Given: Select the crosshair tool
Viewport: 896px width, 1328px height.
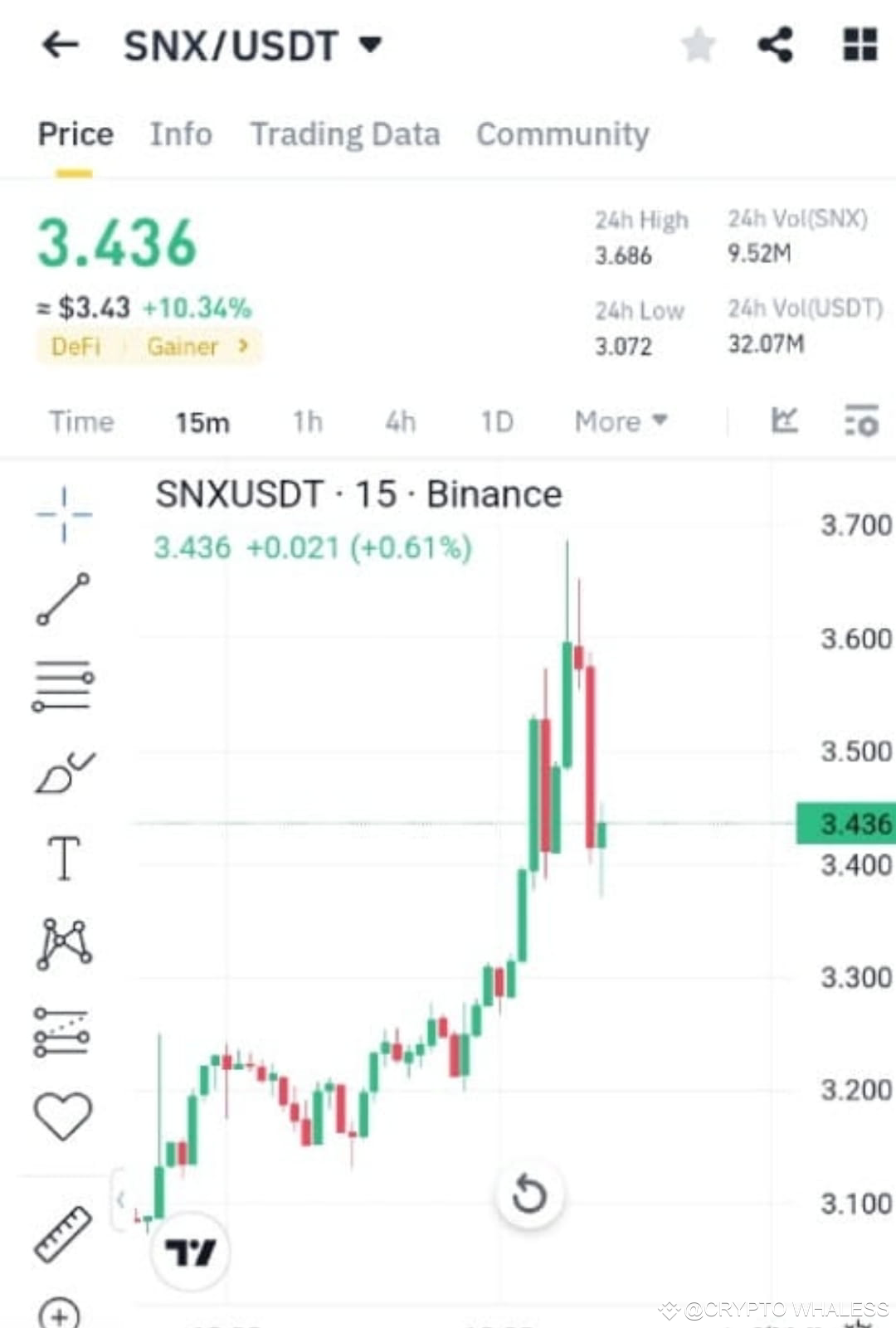Looking at the screenshot, I should pyautogui.click(x=62, y=514).
